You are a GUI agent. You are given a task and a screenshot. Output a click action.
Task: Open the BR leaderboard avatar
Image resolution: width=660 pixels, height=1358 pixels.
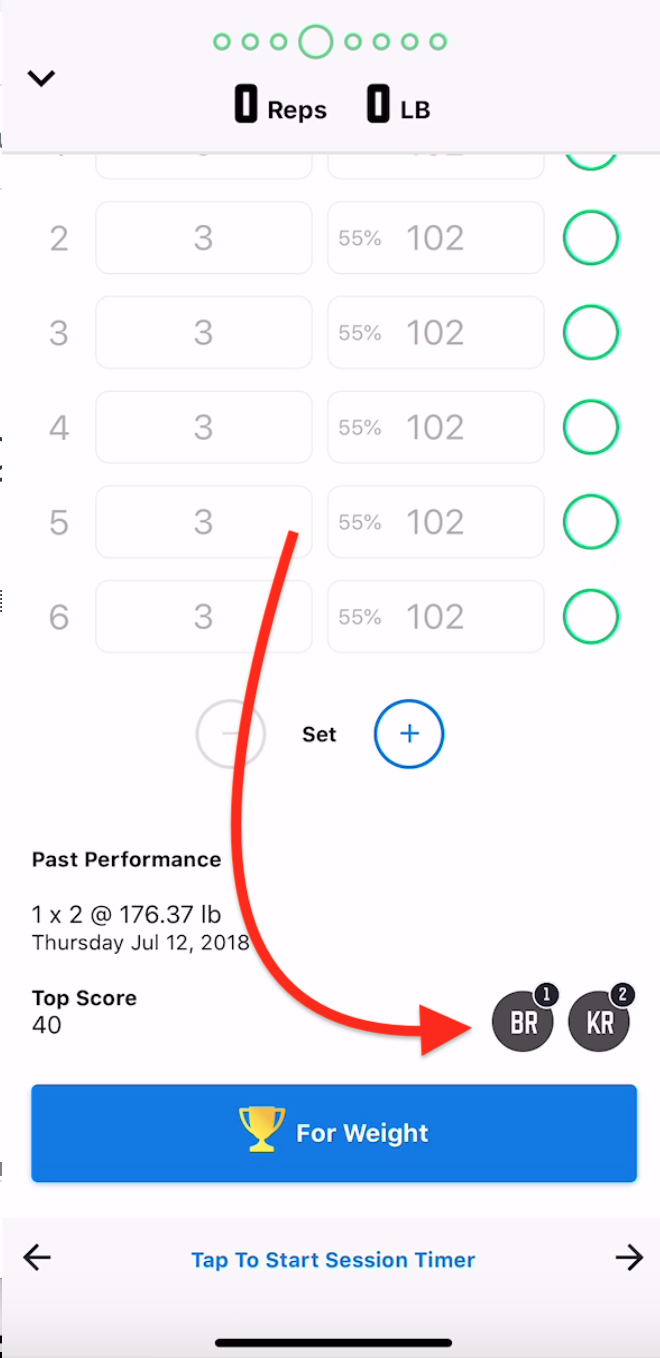point(524,1021)
